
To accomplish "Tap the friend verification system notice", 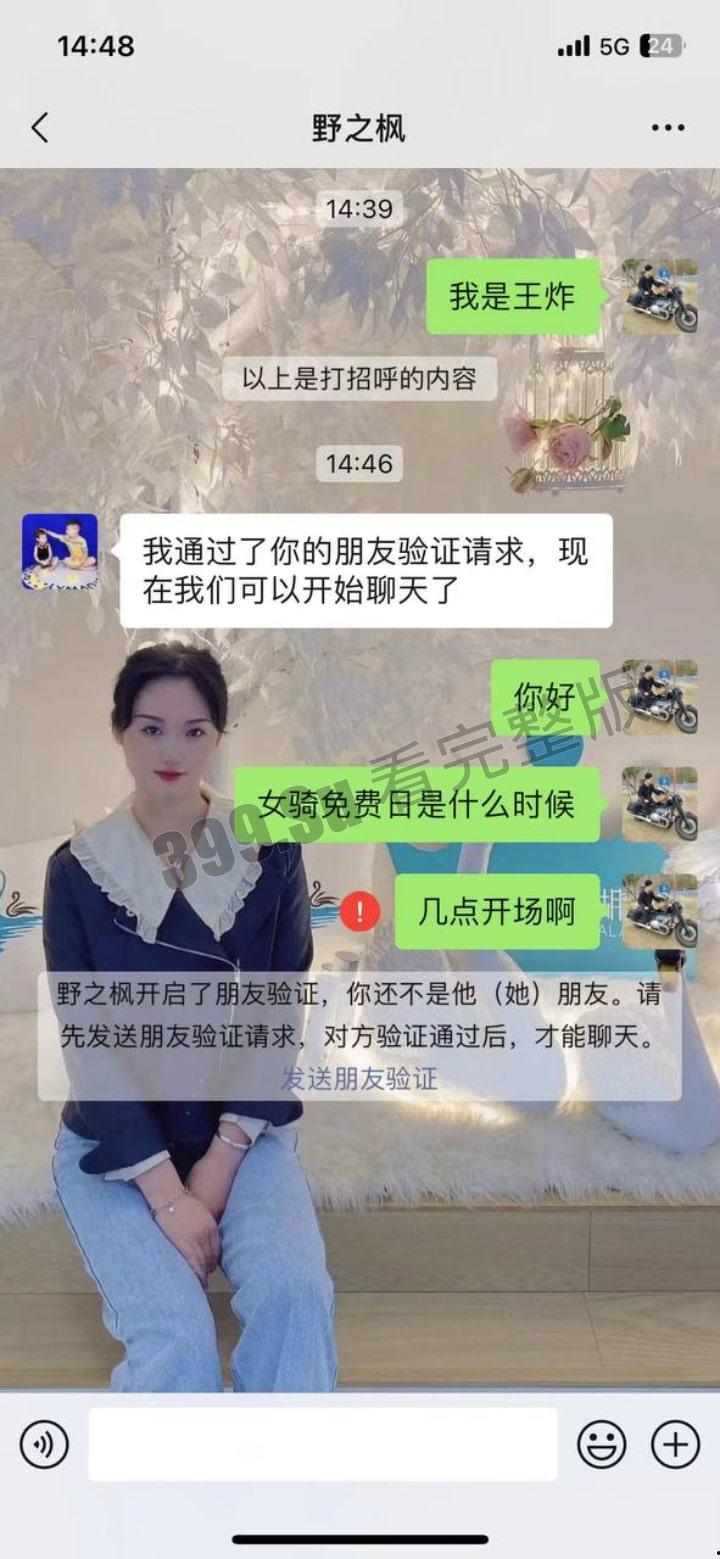I will [360, 1017].
